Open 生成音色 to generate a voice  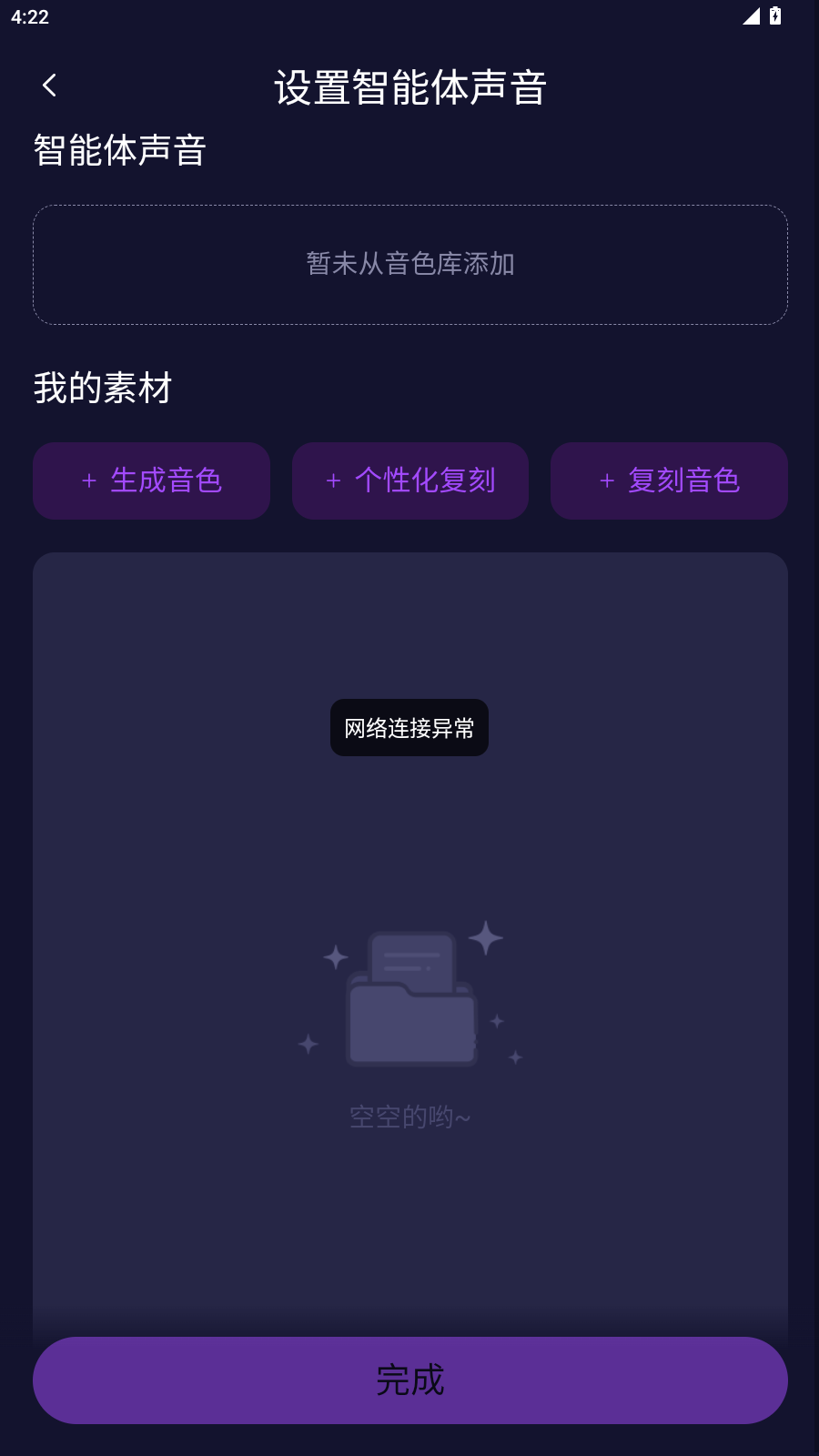pyautogui.click(x=151, y=480)
